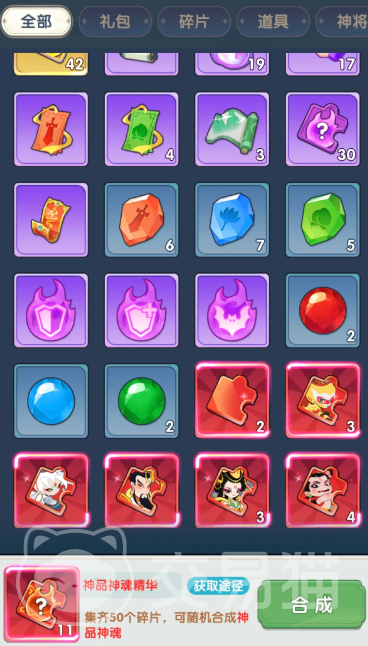Switch to the 碎片 tab

click(194, 21)
